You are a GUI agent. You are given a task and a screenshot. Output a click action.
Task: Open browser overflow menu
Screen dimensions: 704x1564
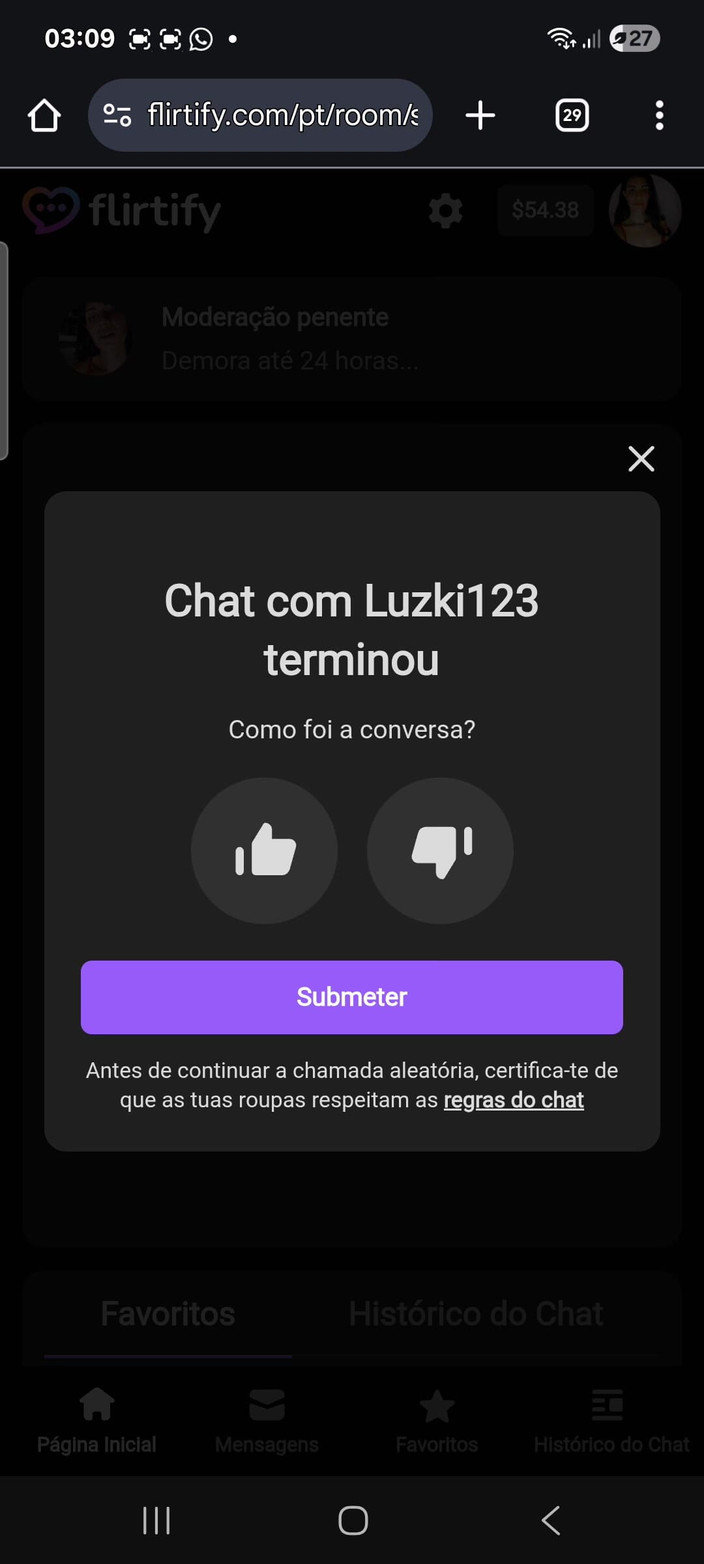(659, 116)
